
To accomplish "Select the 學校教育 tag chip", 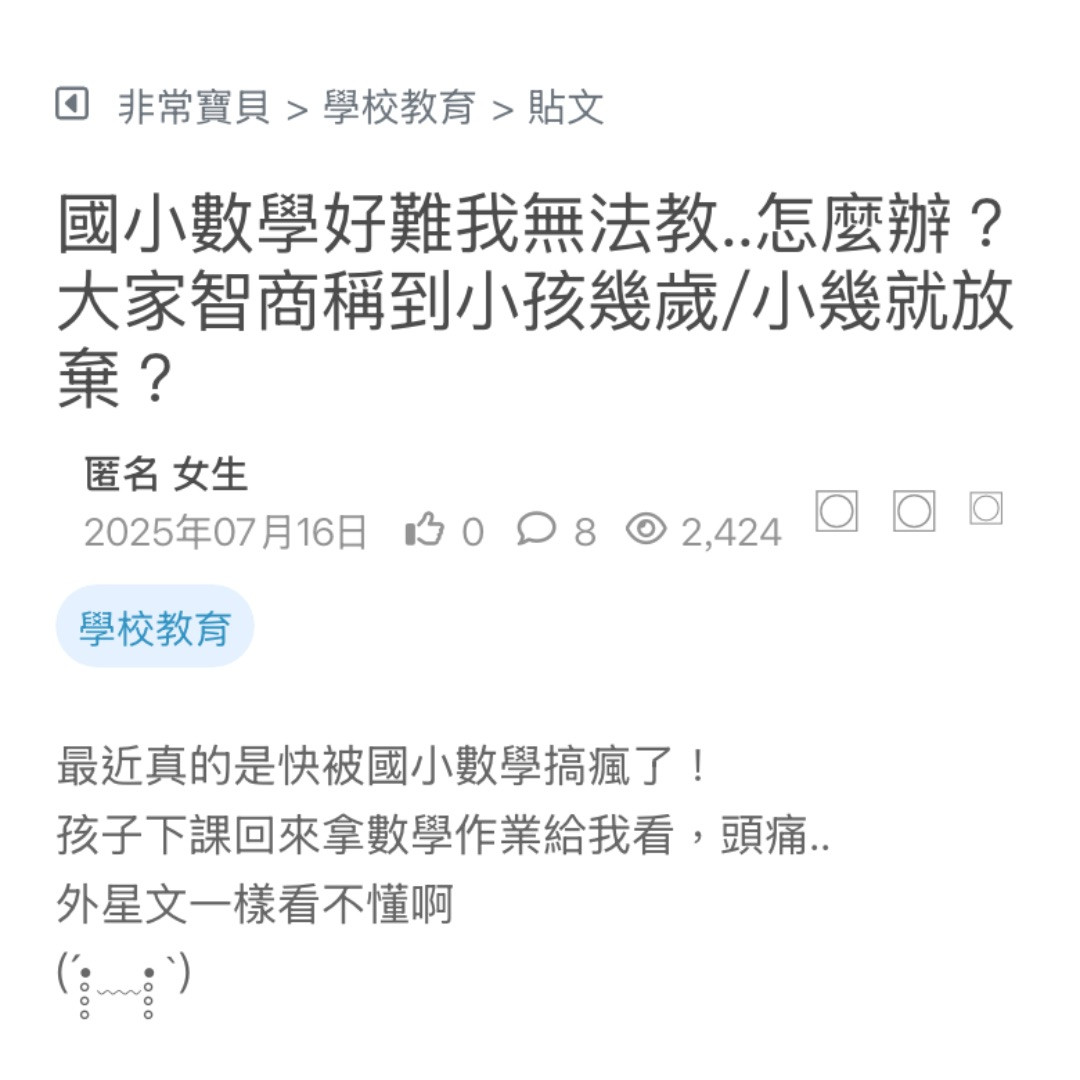I will tap(155, 628).
